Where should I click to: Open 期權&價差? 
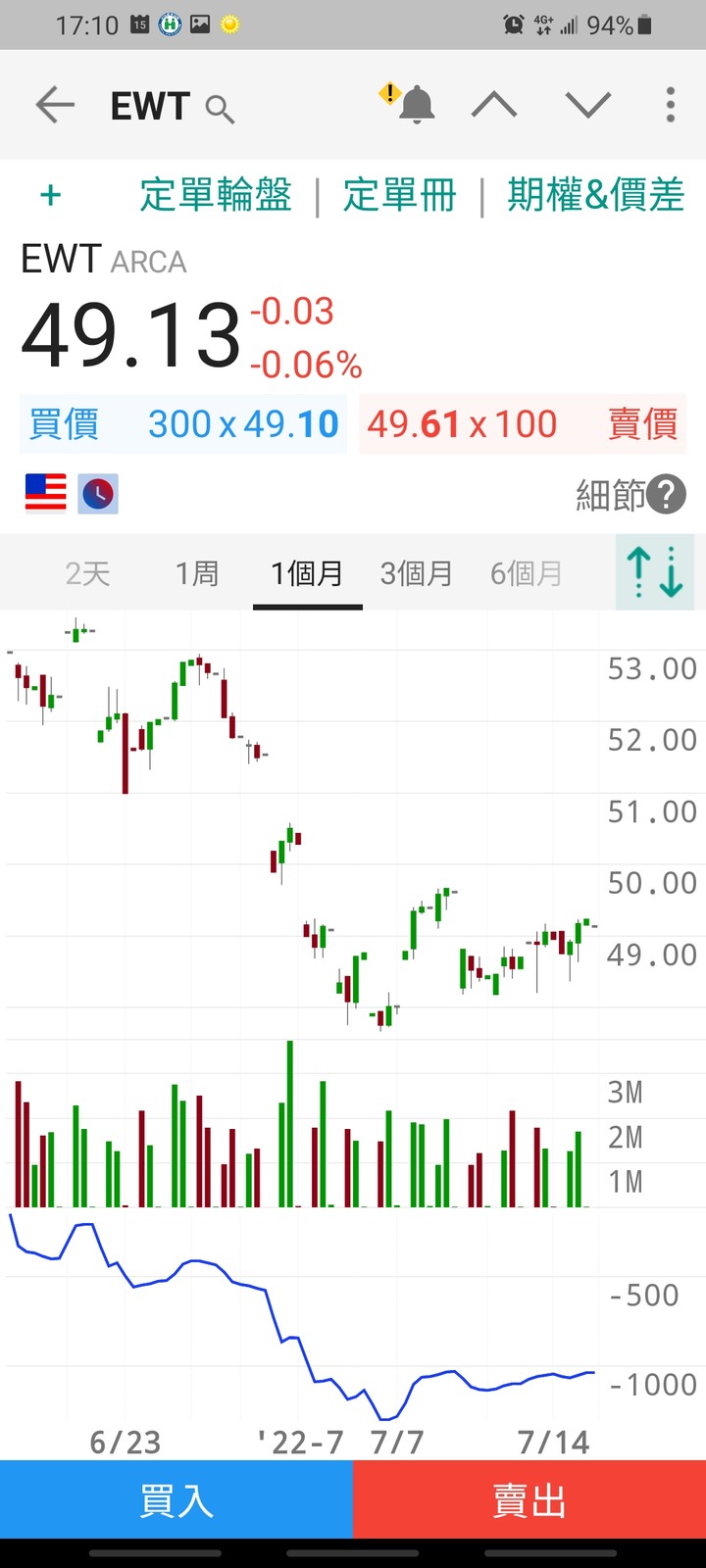(595, 195)
